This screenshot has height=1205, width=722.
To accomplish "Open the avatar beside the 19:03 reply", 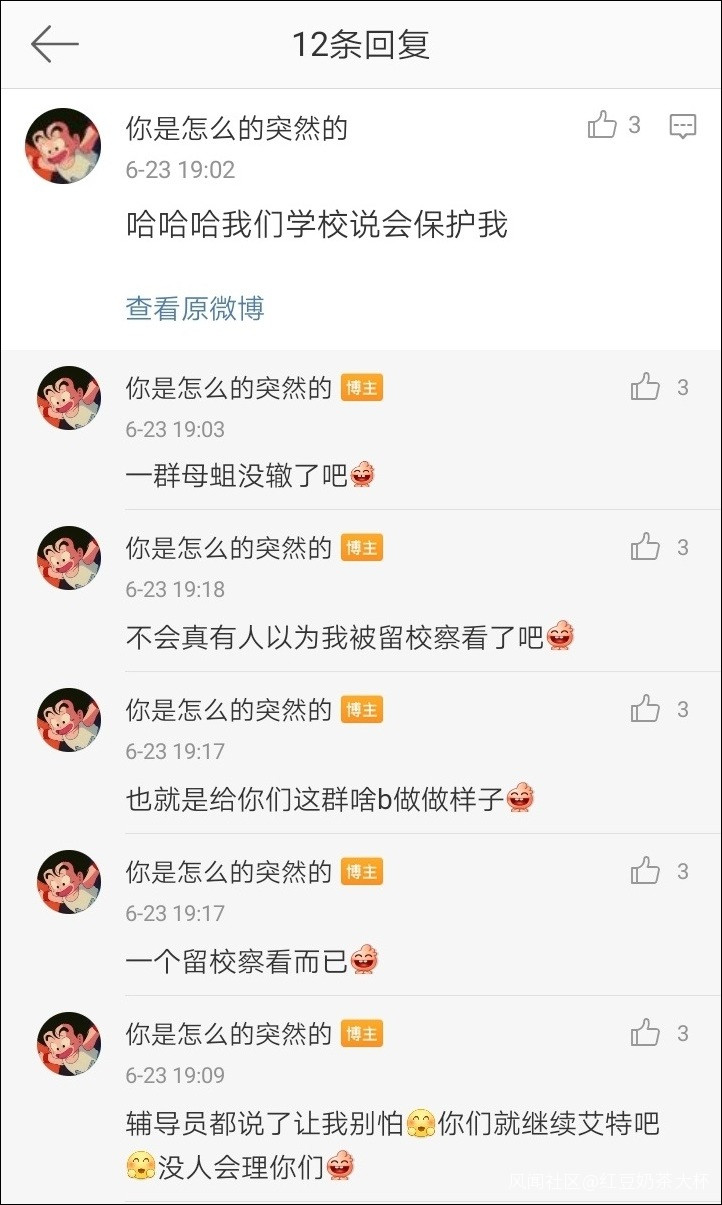I will point(69,397).
